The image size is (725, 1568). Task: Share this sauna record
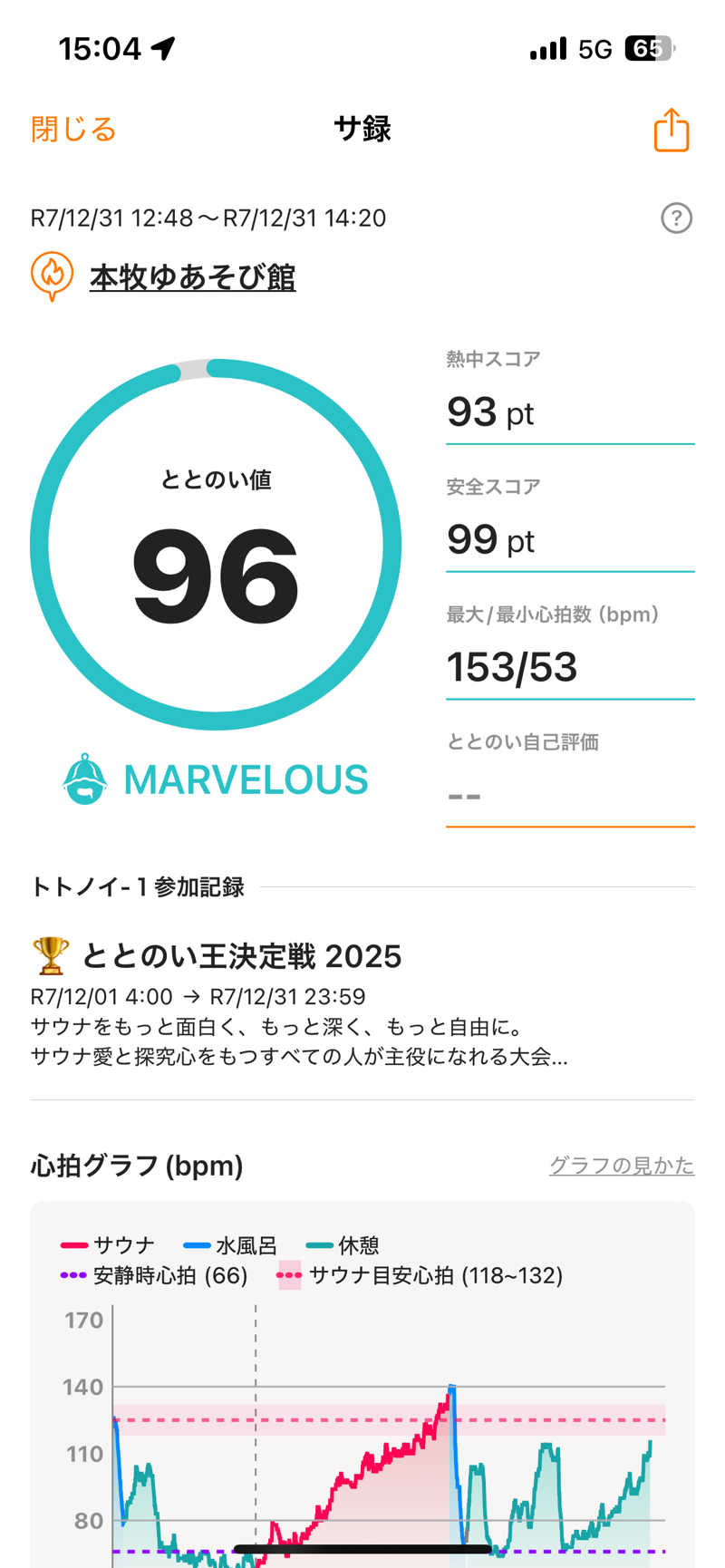pos(672,130)
